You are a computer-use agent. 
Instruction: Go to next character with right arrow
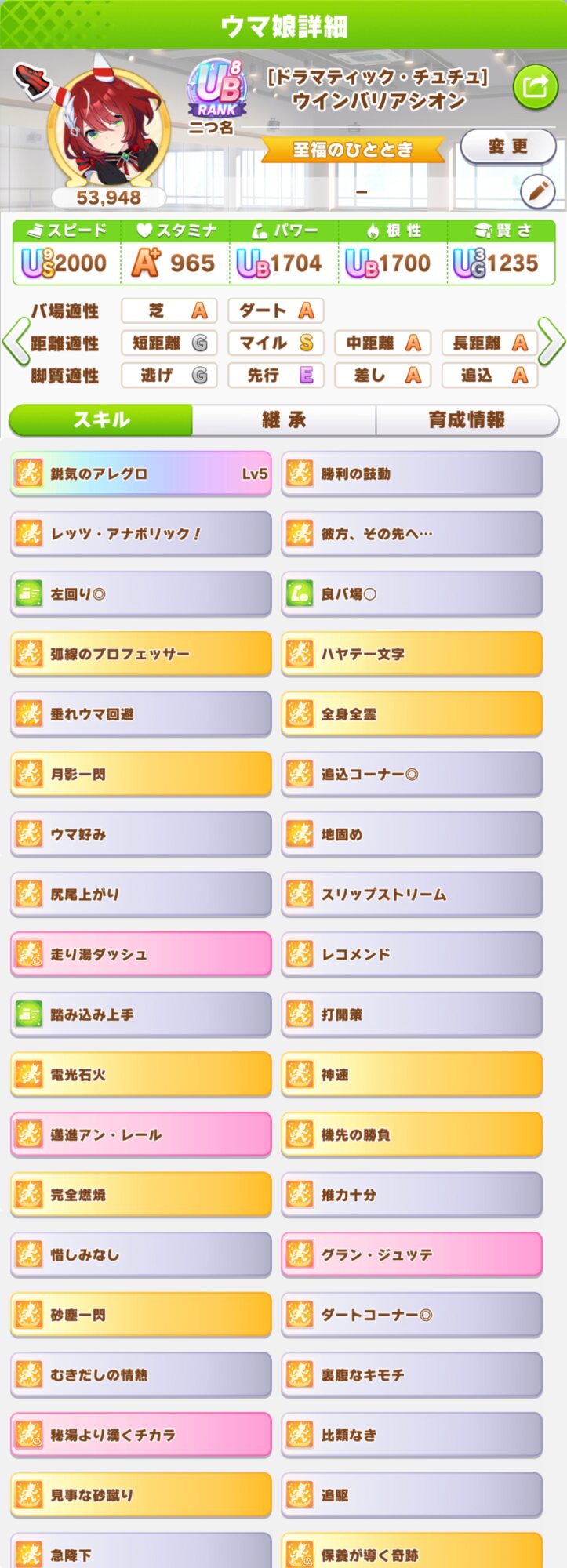tap(551, 342)
